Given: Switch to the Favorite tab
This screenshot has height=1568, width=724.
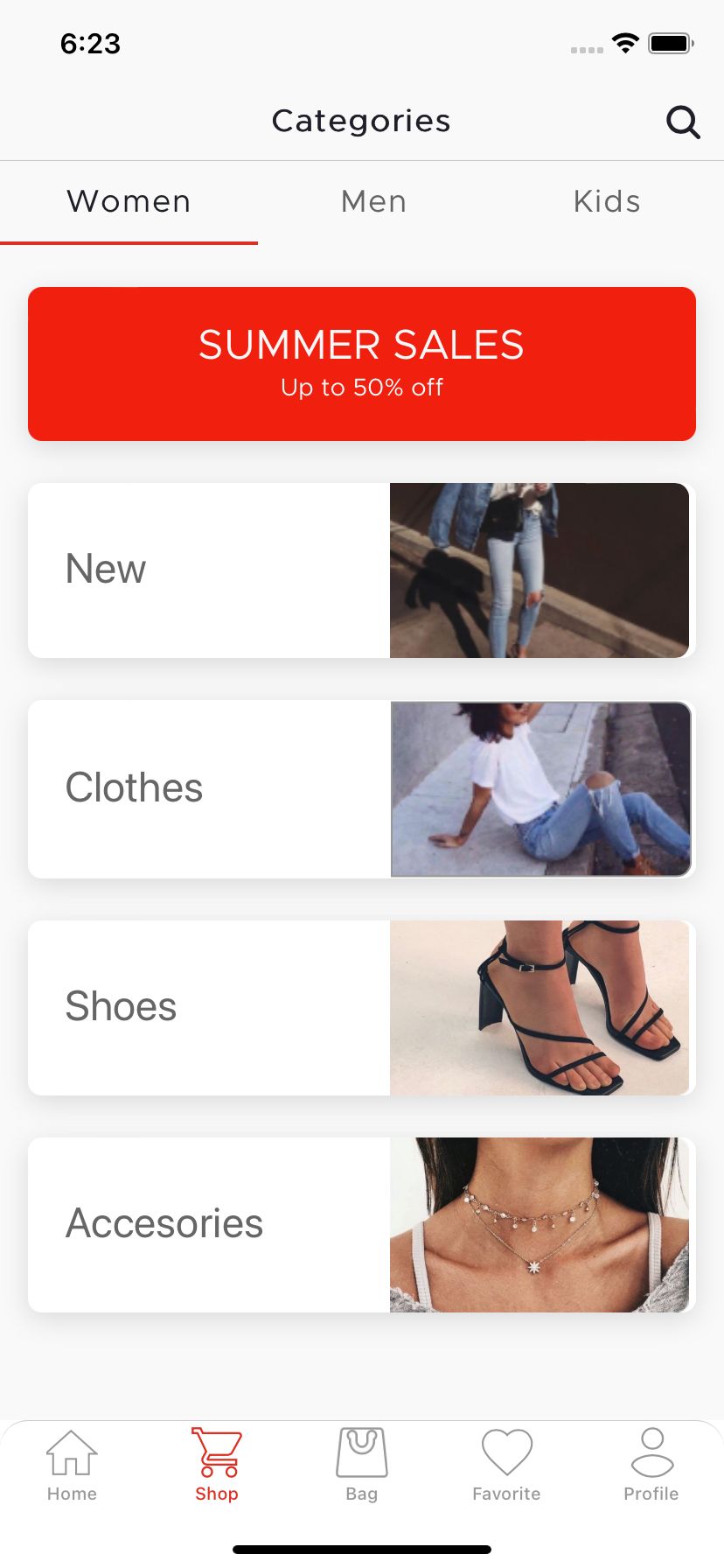Looking at the screenshot, I should (x=506, y=1465).
